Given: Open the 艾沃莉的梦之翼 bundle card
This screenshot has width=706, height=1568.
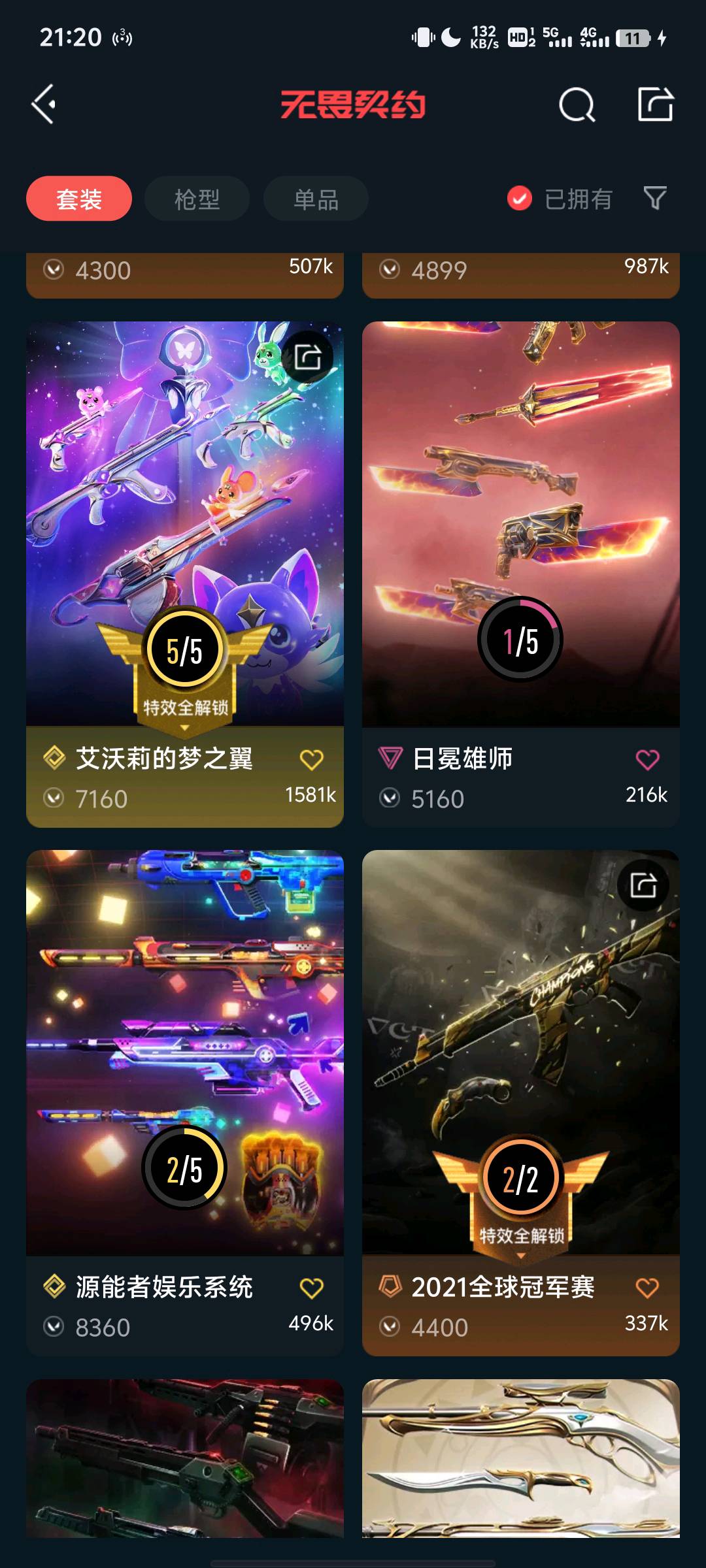Looking at the screenshot, I should pyautogui.click(x=185, y=574).
